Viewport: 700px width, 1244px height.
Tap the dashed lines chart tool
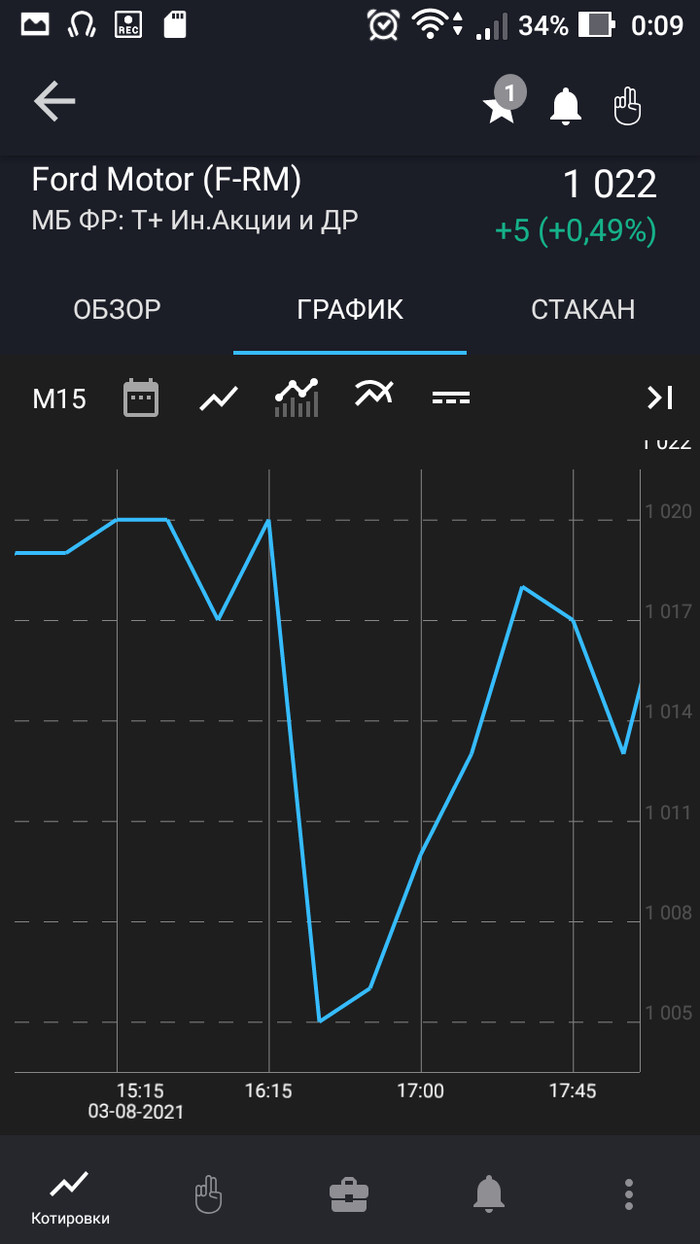451,398
